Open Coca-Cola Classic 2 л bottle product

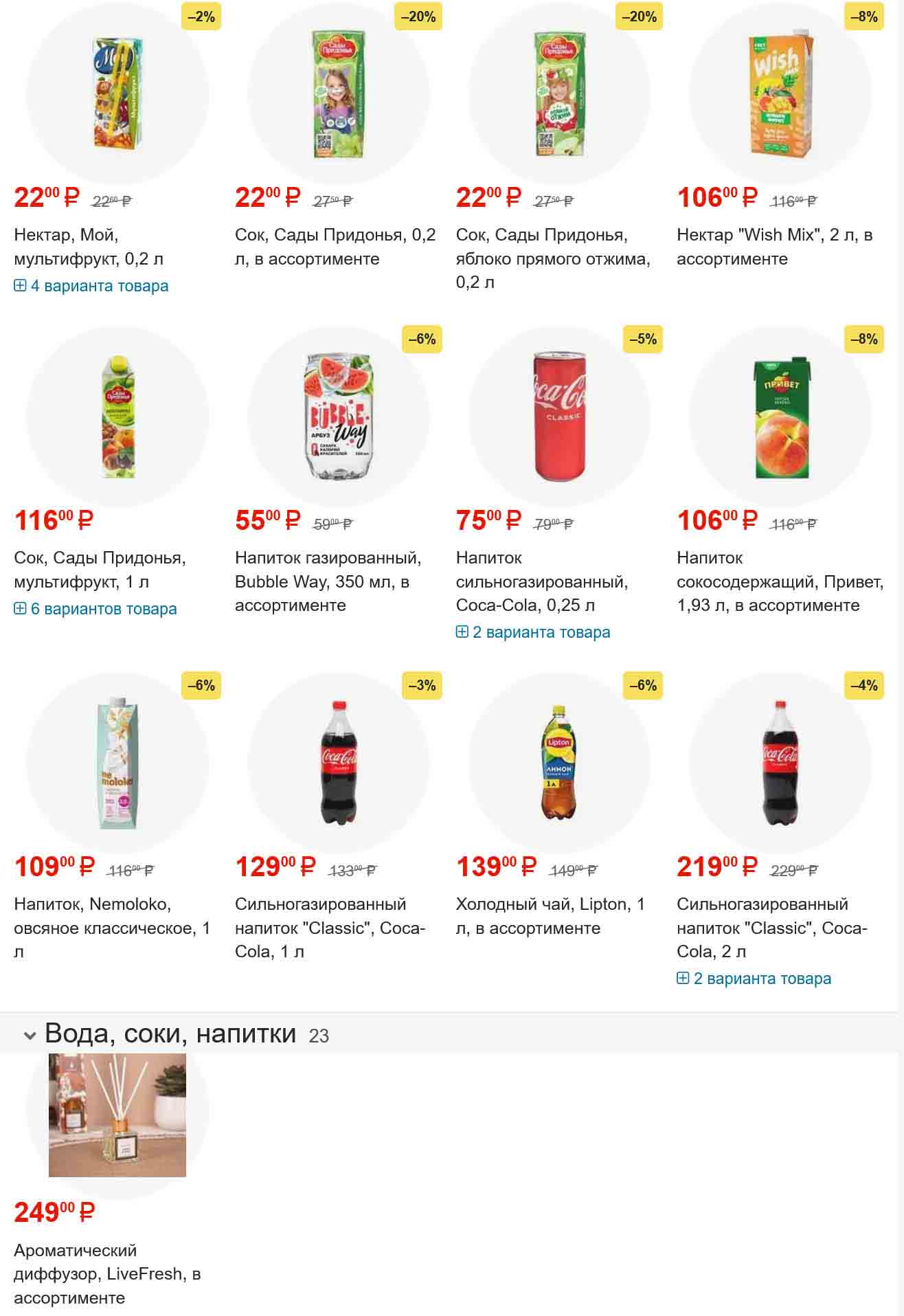coord(771,928)
